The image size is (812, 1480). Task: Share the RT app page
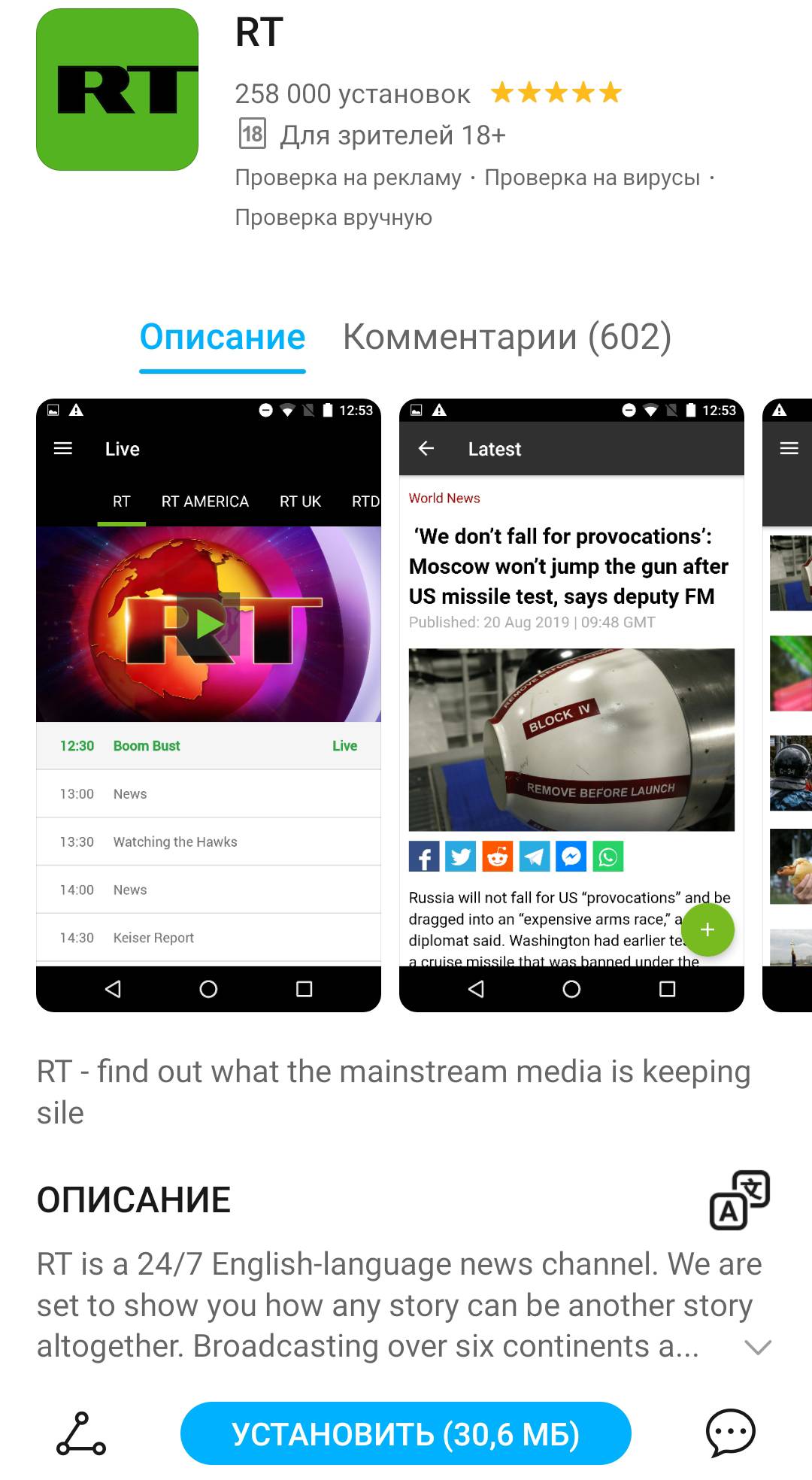point(81,1433)
